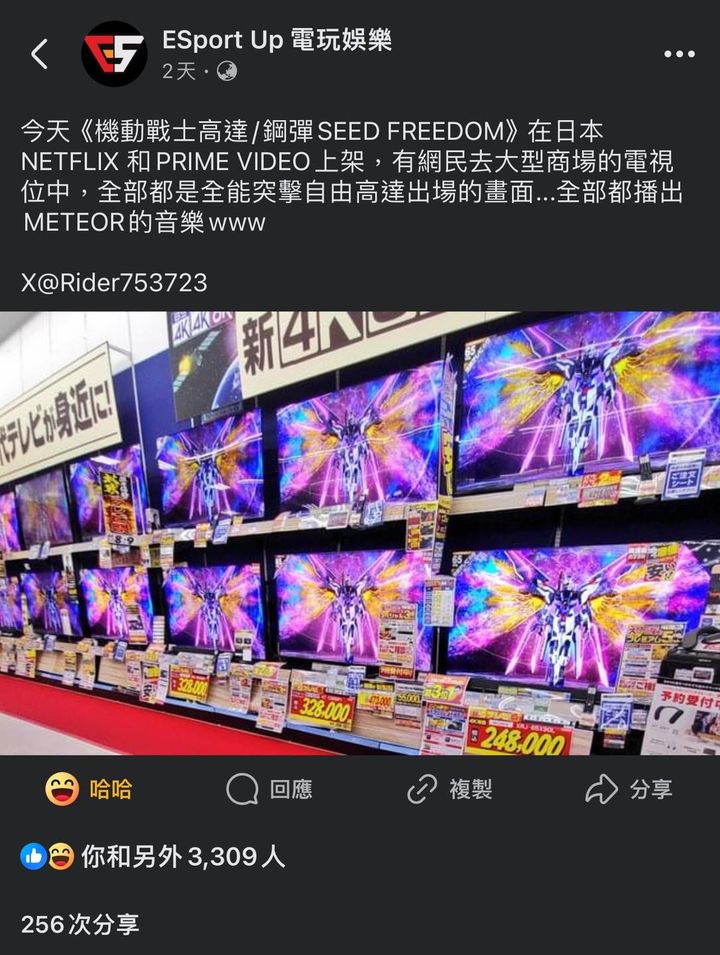The image size is (720, 955).
Task: Go back using the top-left arrow
Action: click(x=39, y=54)
